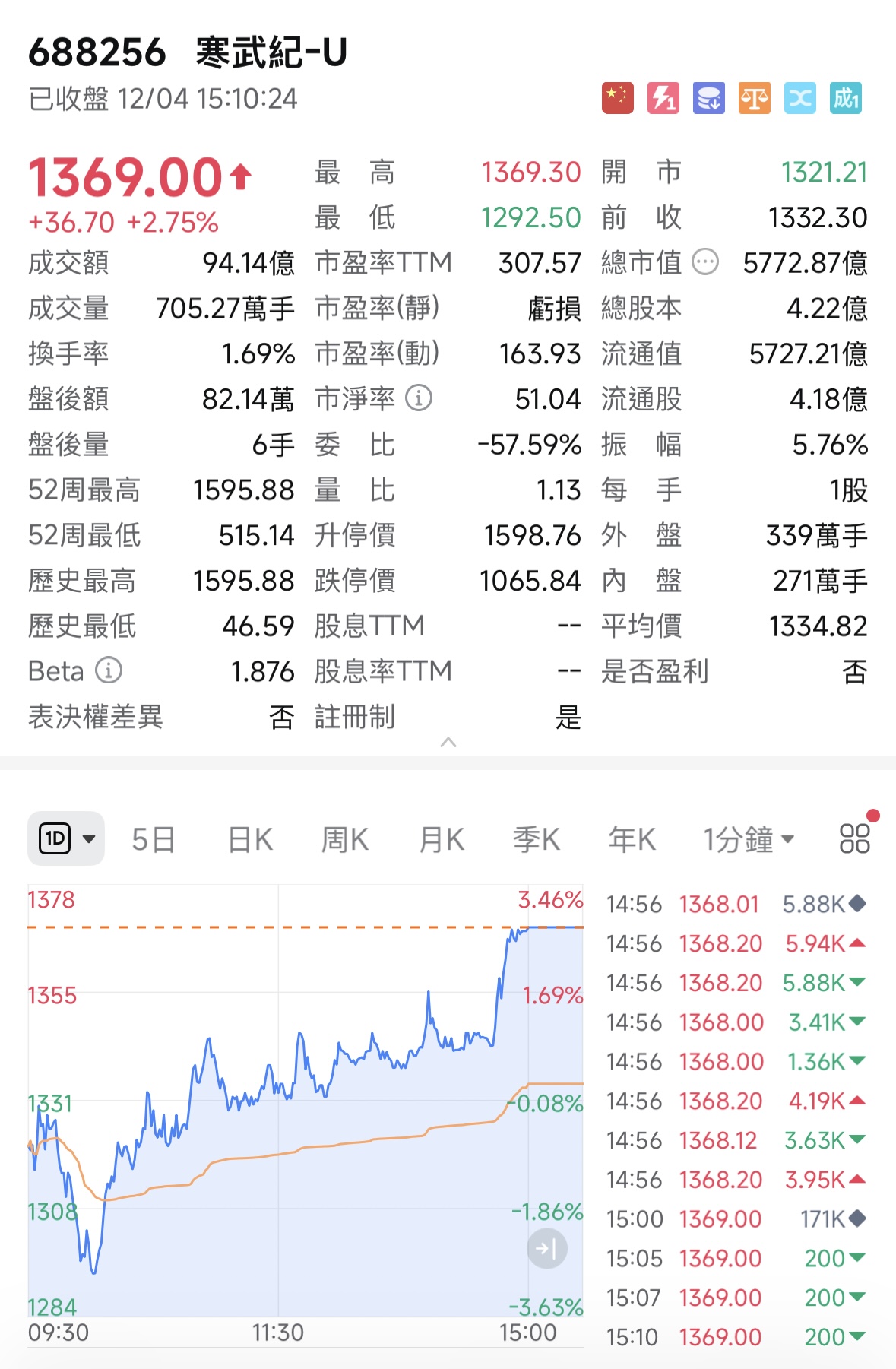Switch to the 周K chart tab
Viewport: 896px width, 1369px height.
344,840
